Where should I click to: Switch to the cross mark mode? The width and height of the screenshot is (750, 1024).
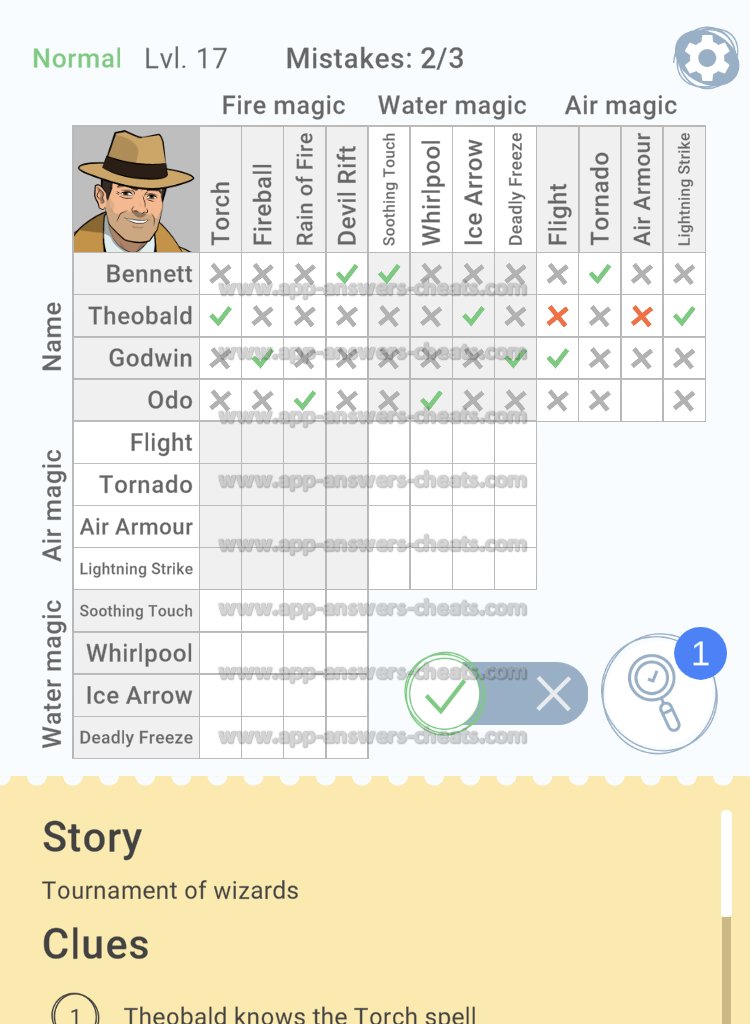(x=552, y=694)
